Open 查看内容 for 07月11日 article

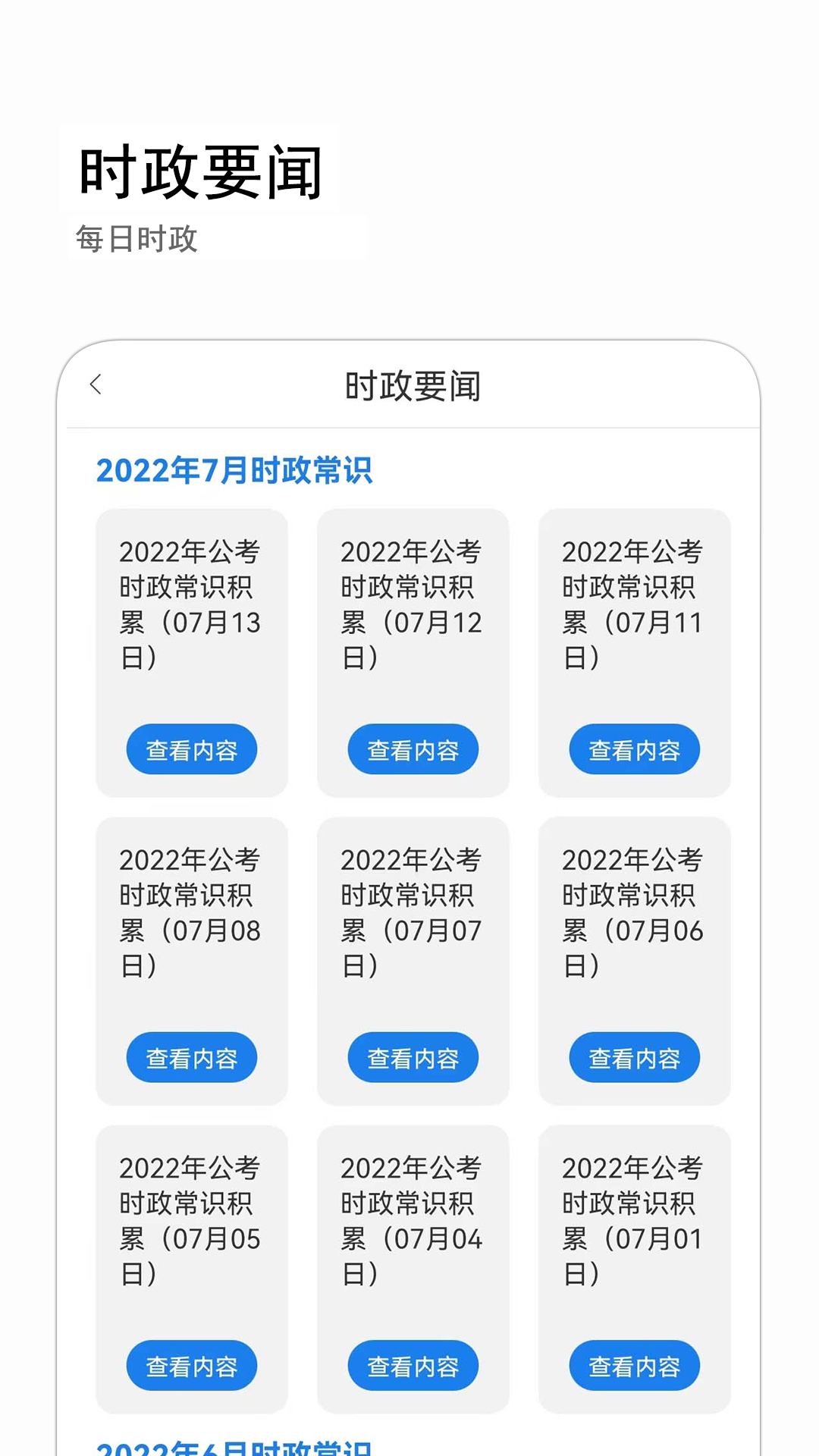coord(634,749)
